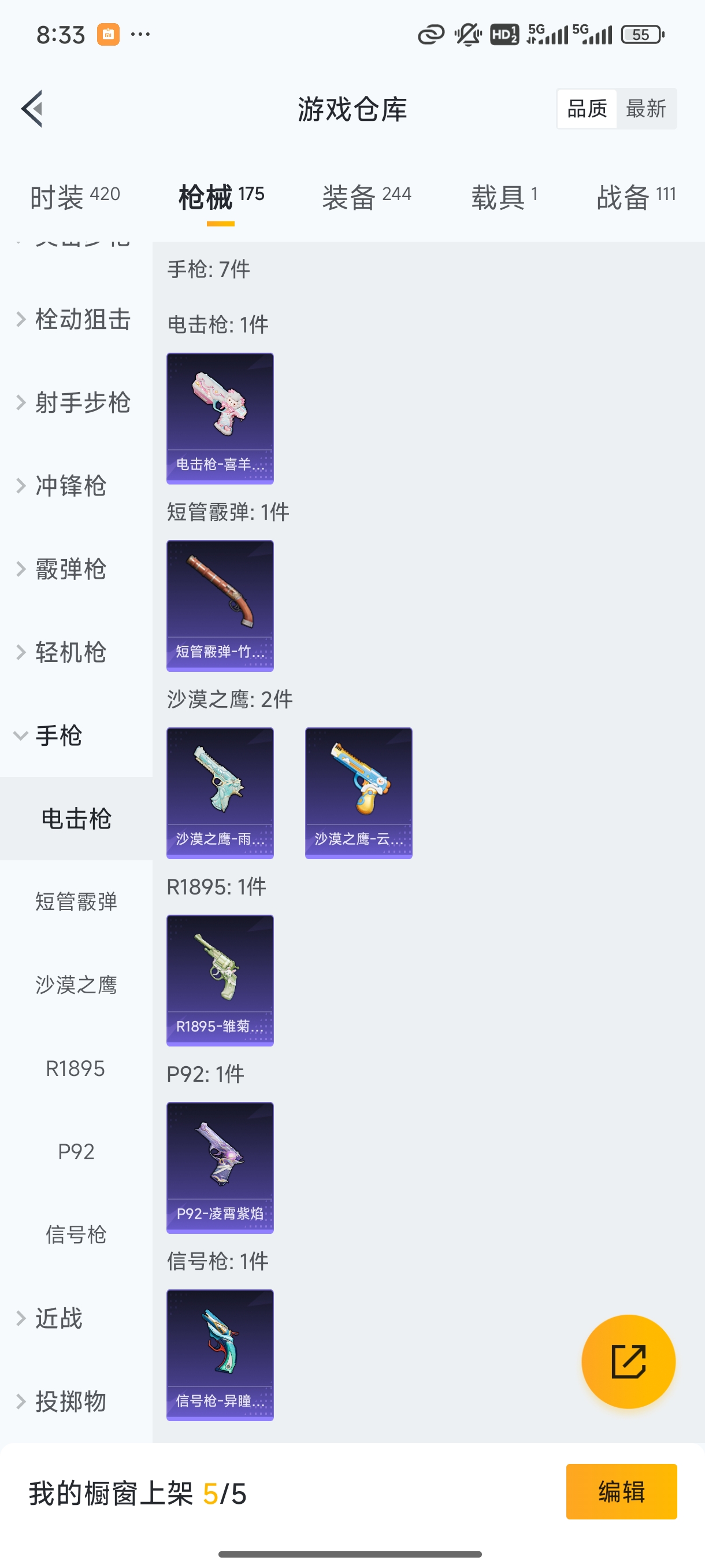The height and width of the screenshot is (1568, 705).
Task: Sort items by 最新
Action: [x=647, y=108]
